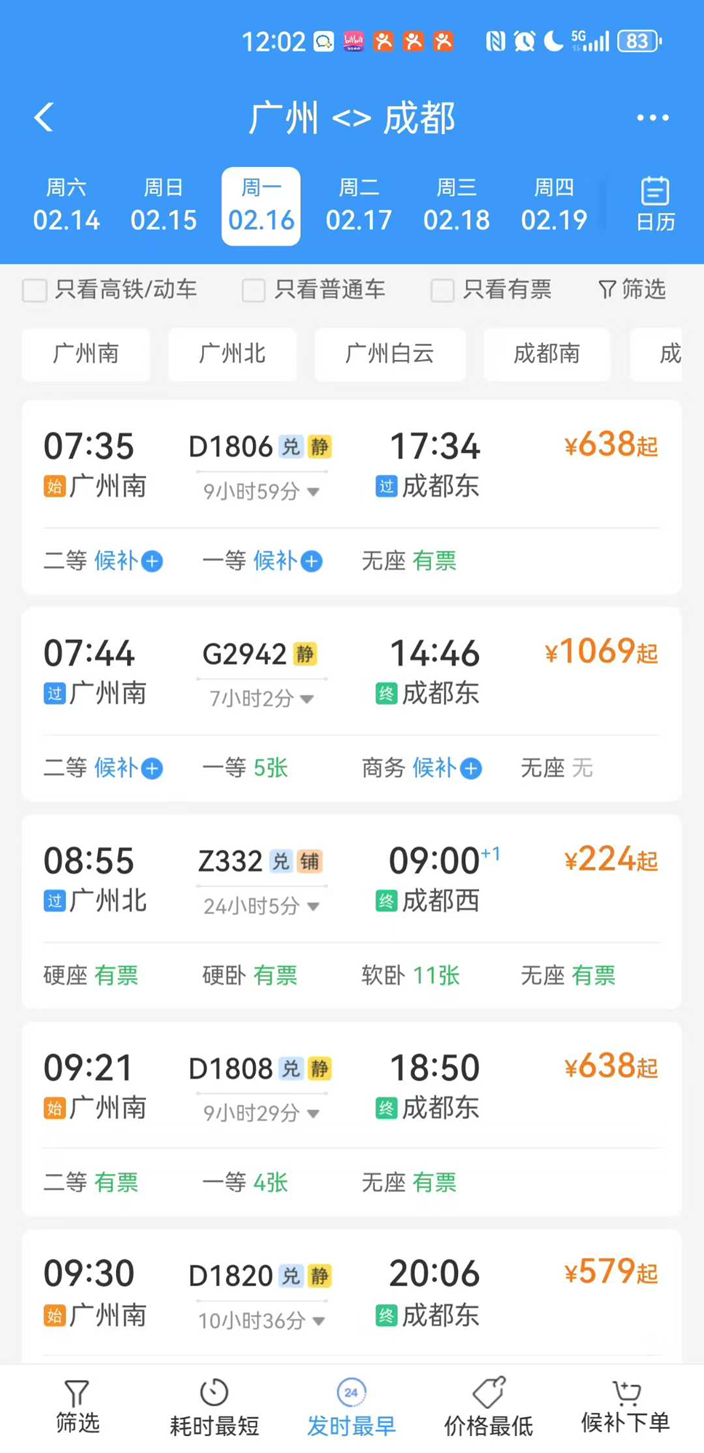Select date 周六 02.14
704x1453 pixels.
[x=66, y=205]
